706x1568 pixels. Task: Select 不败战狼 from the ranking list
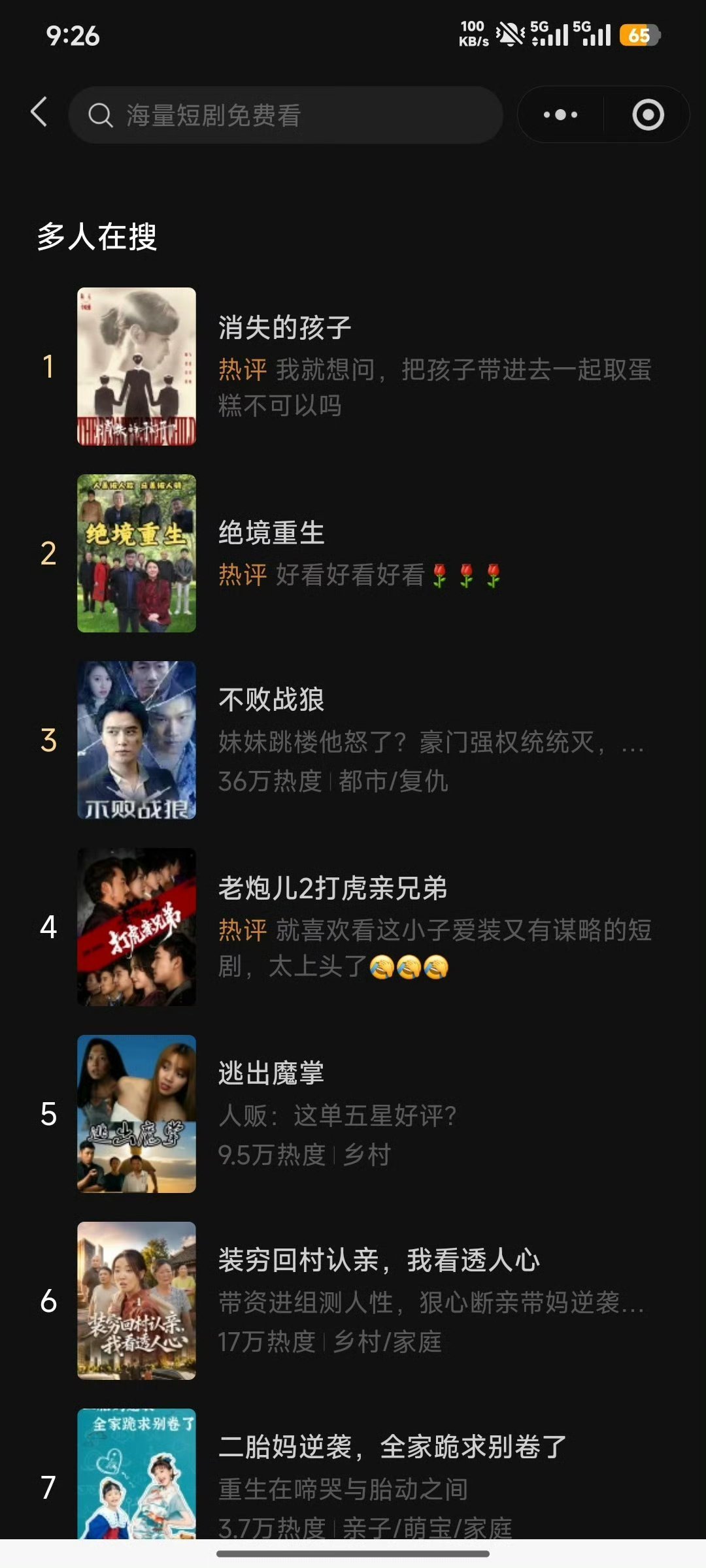tap(353, 740)
